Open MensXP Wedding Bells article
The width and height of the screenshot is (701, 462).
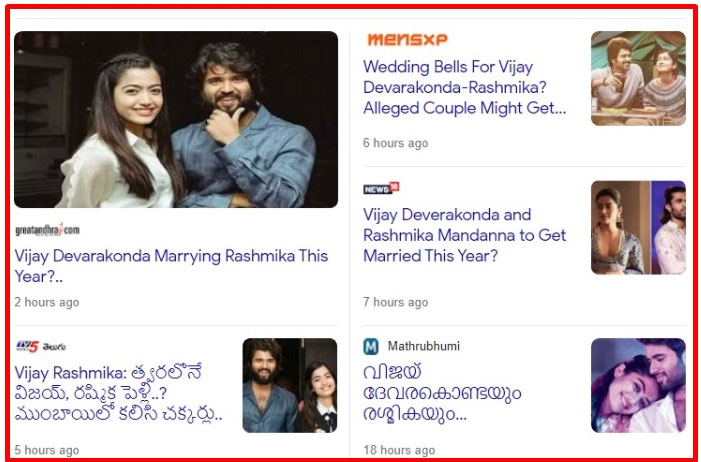(464, 87)
